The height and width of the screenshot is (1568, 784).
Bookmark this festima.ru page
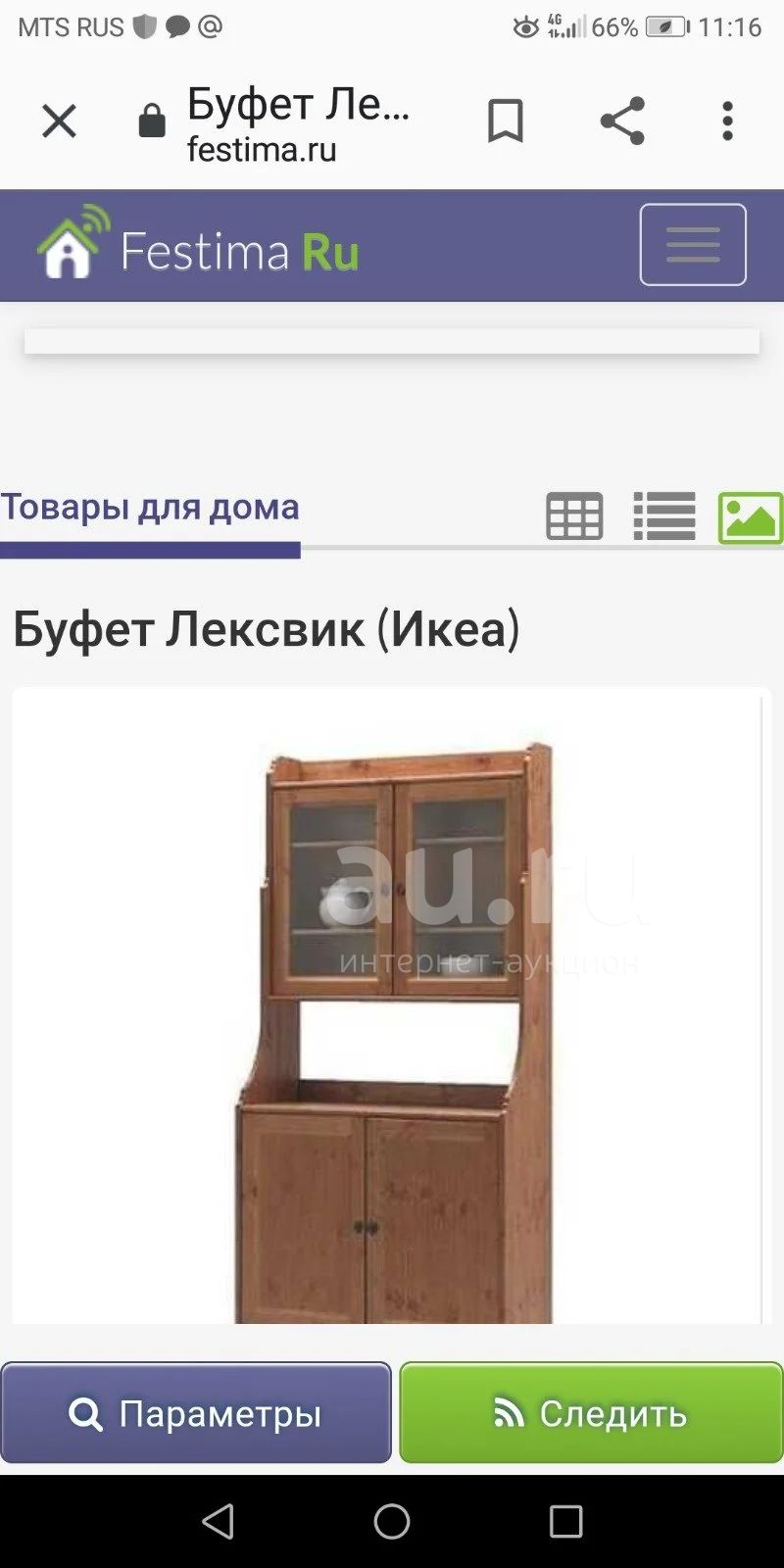coord(506,122)
